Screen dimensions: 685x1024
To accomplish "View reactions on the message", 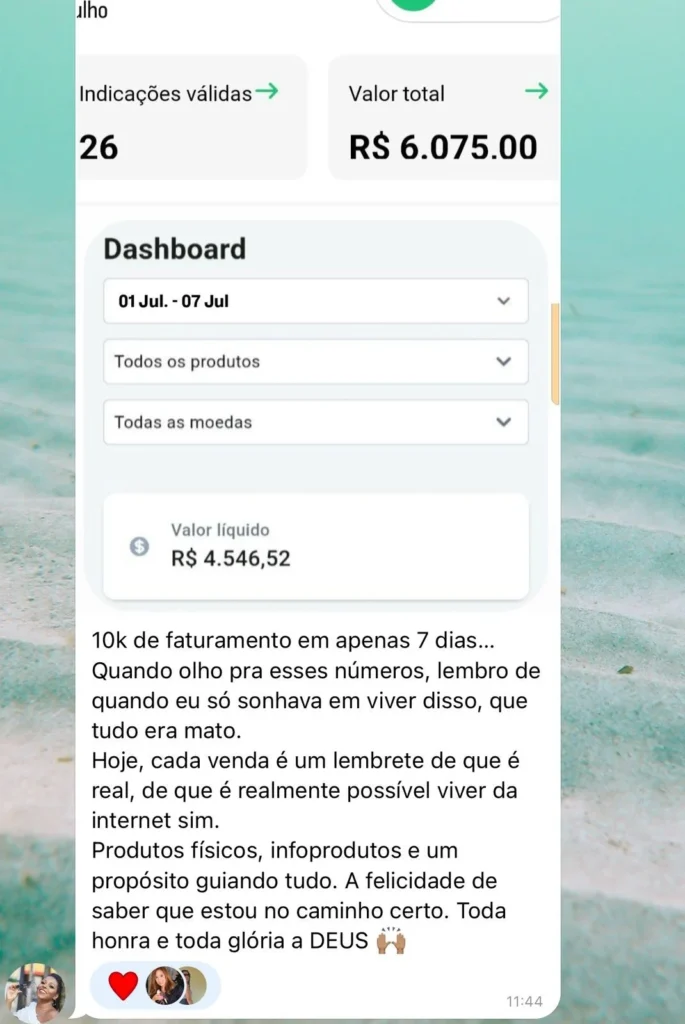I will point(154,986).
